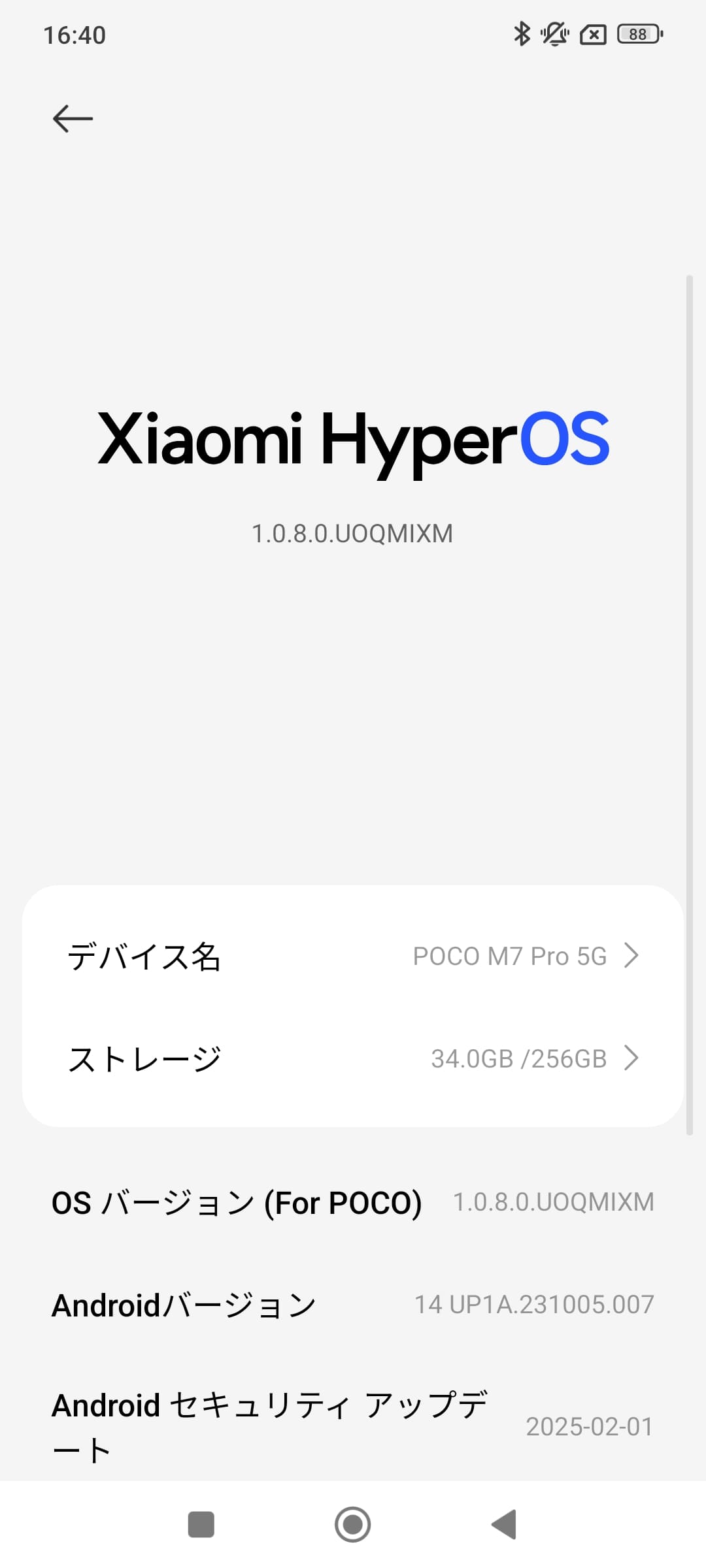Open recent apps from navigation bar

click(x=201, y=1524)
